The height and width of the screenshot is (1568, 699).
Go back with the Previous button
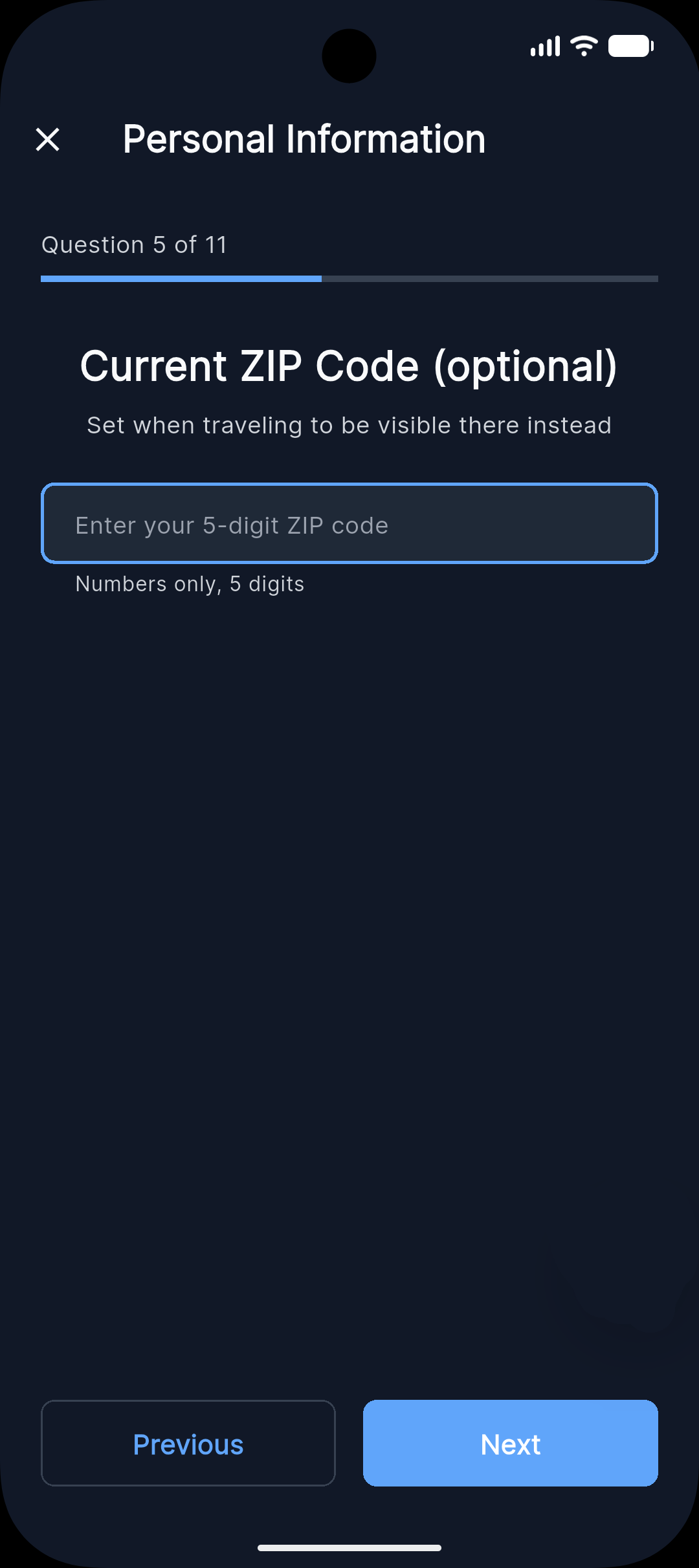pyautogui.click(x=188, y=1443)
